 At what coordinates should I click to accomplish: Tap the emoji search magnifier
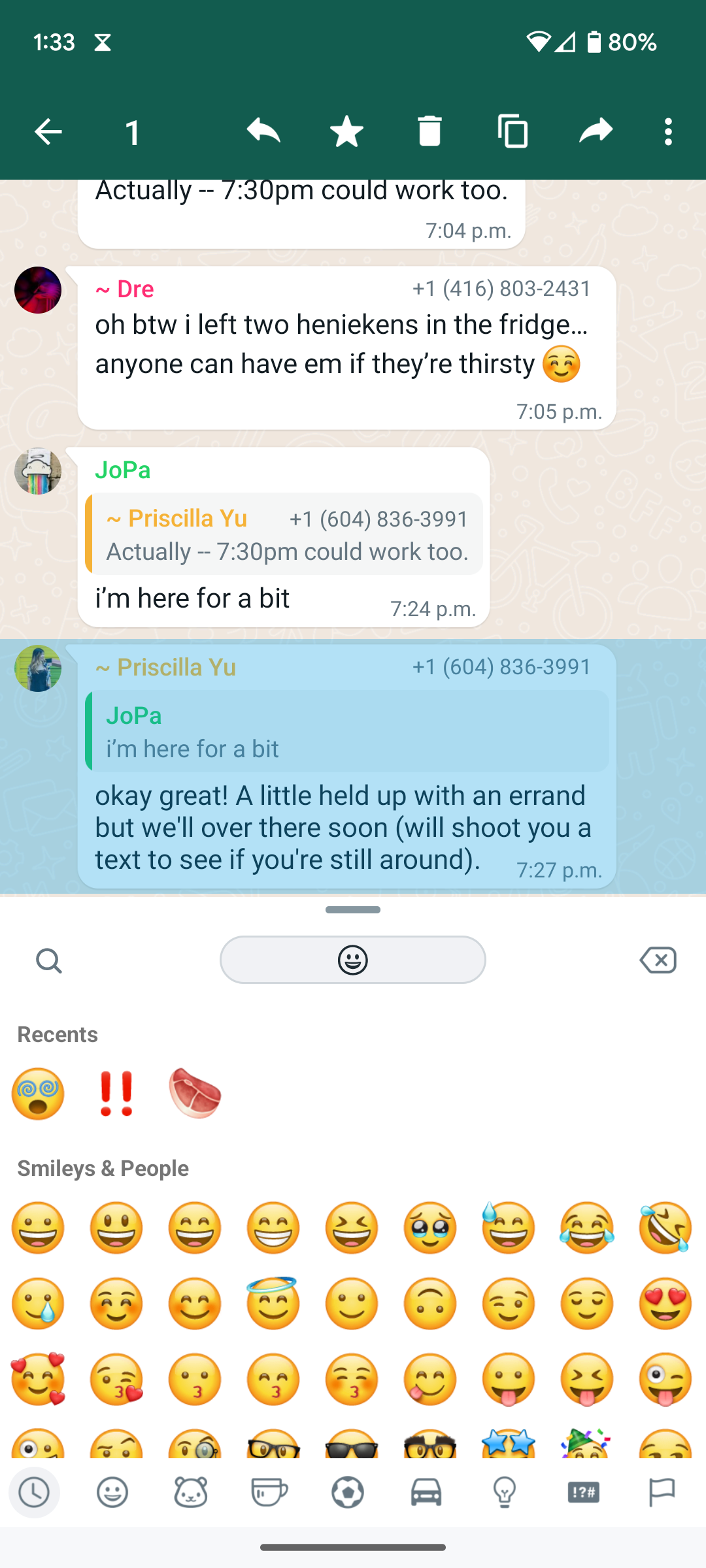pos(49,960)
